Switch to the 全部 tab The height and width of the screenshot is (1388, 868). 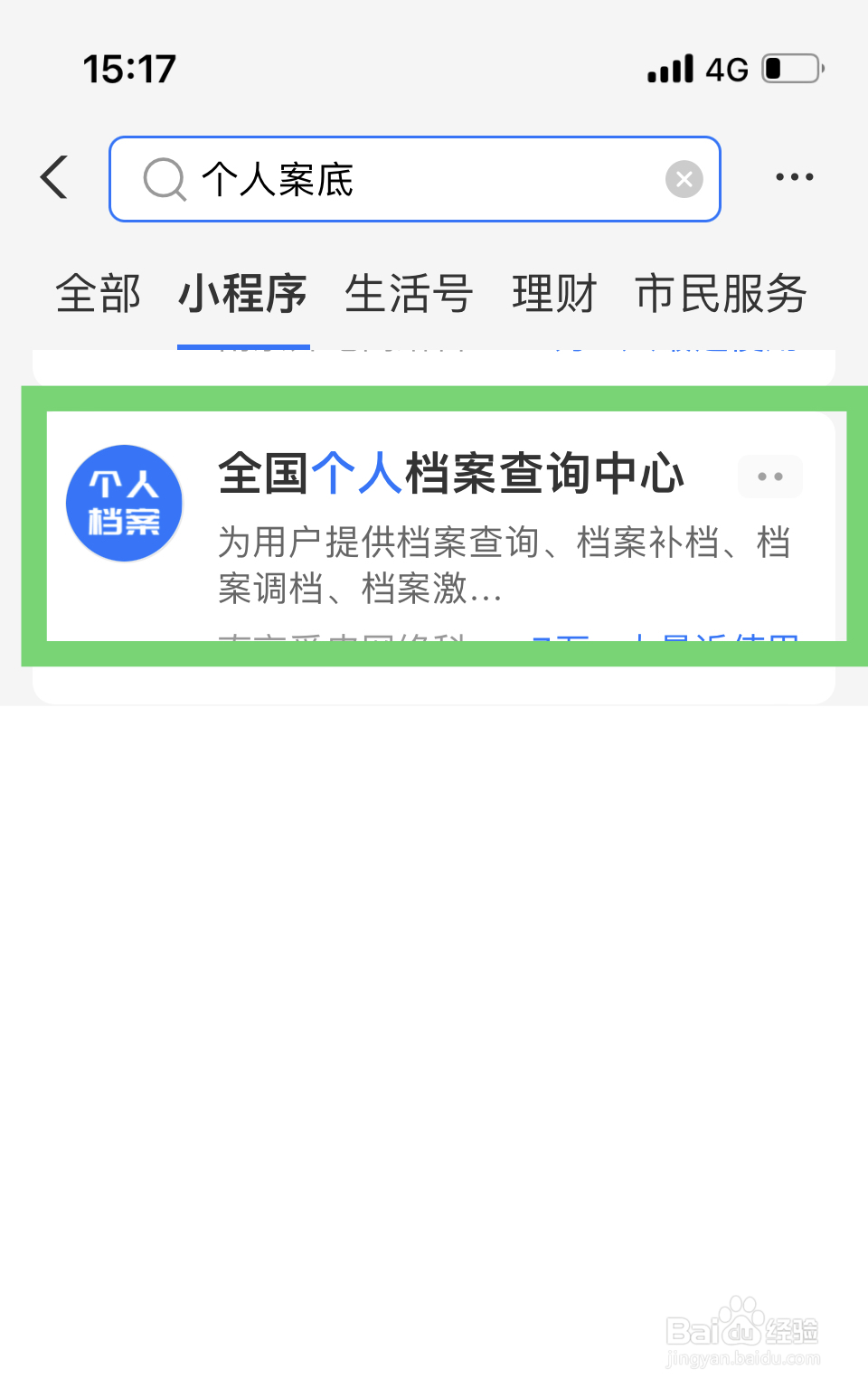click(98, 294)
